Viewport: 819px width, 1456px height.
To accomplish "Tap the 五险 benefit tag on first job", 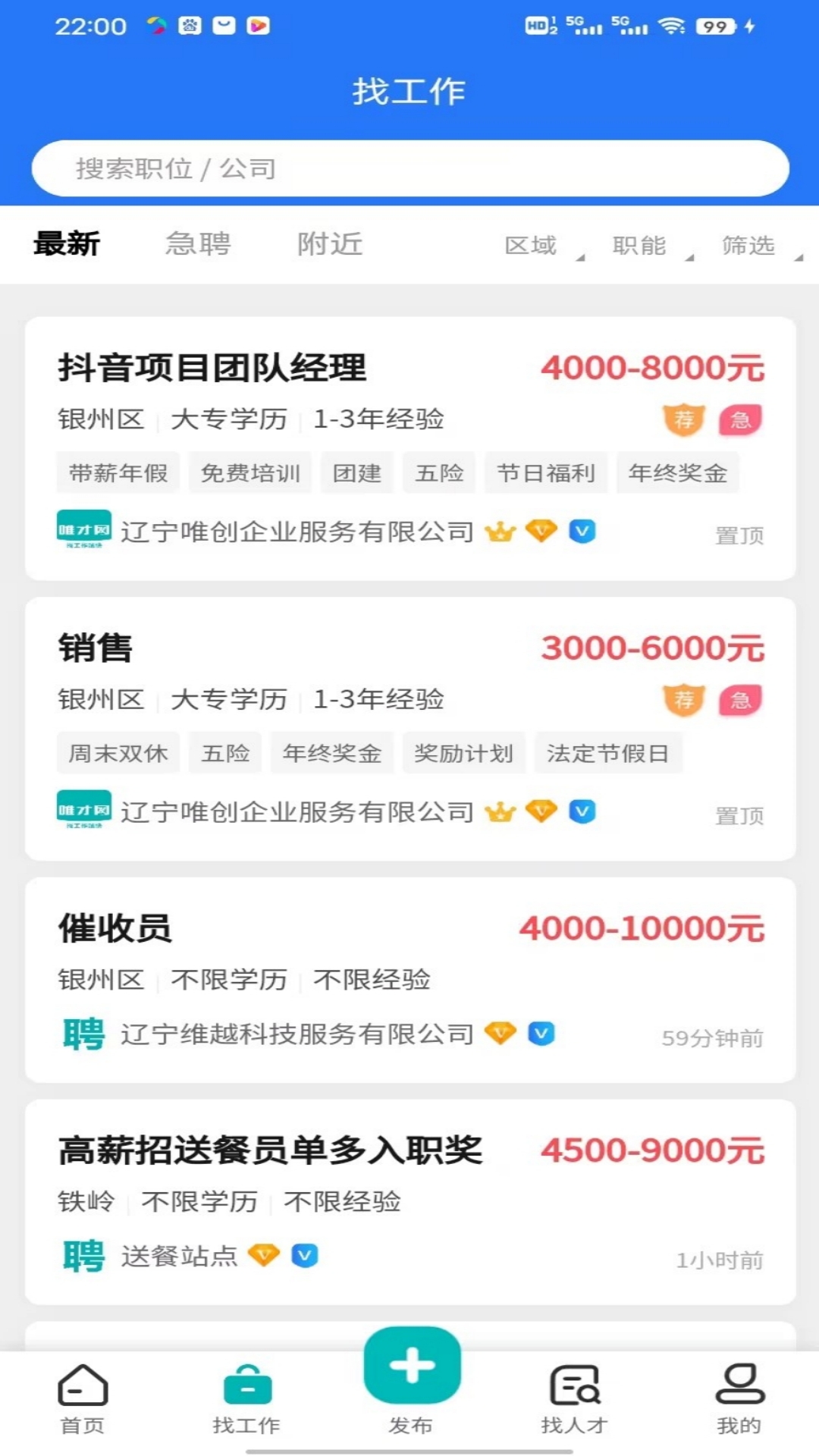I will tap(438, 472).
